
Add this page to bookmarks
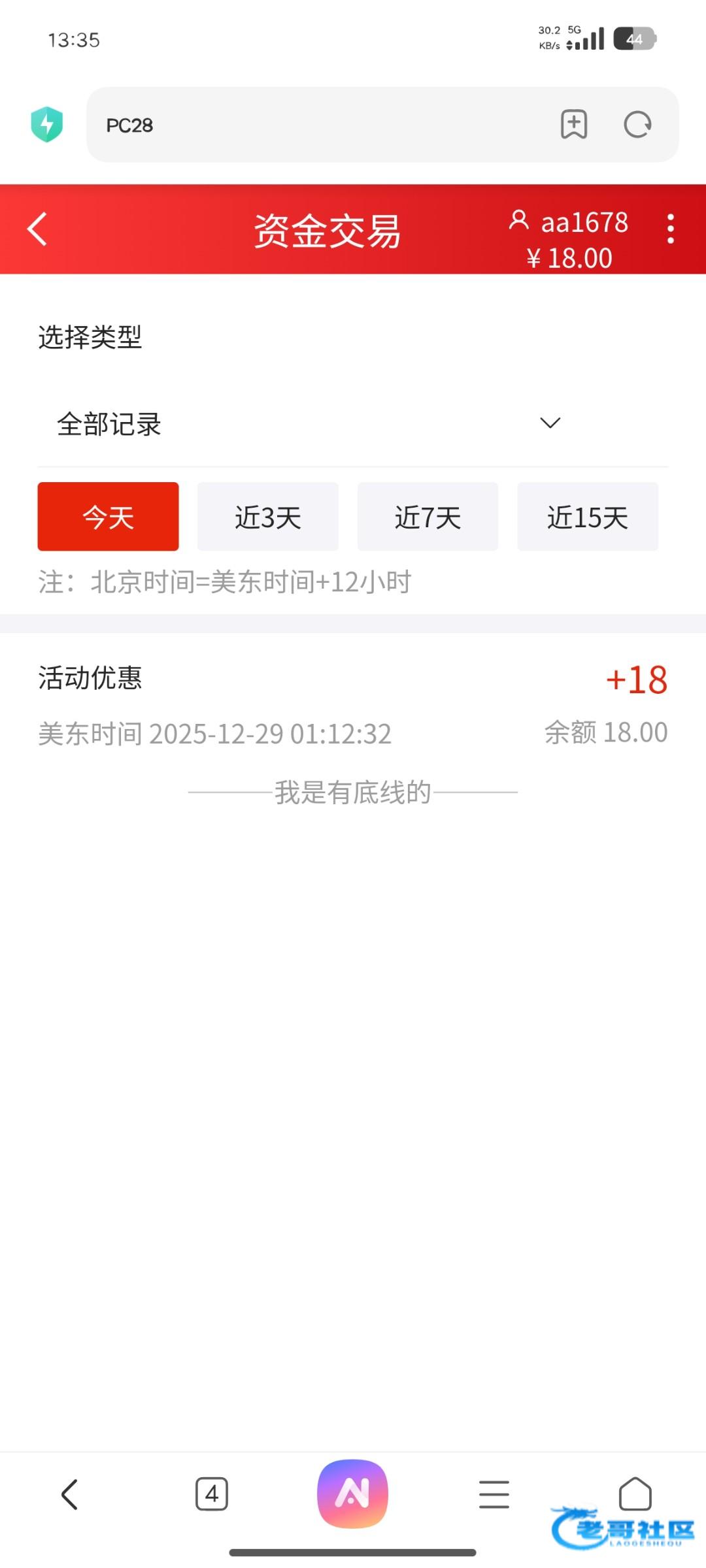pos(574,124)
